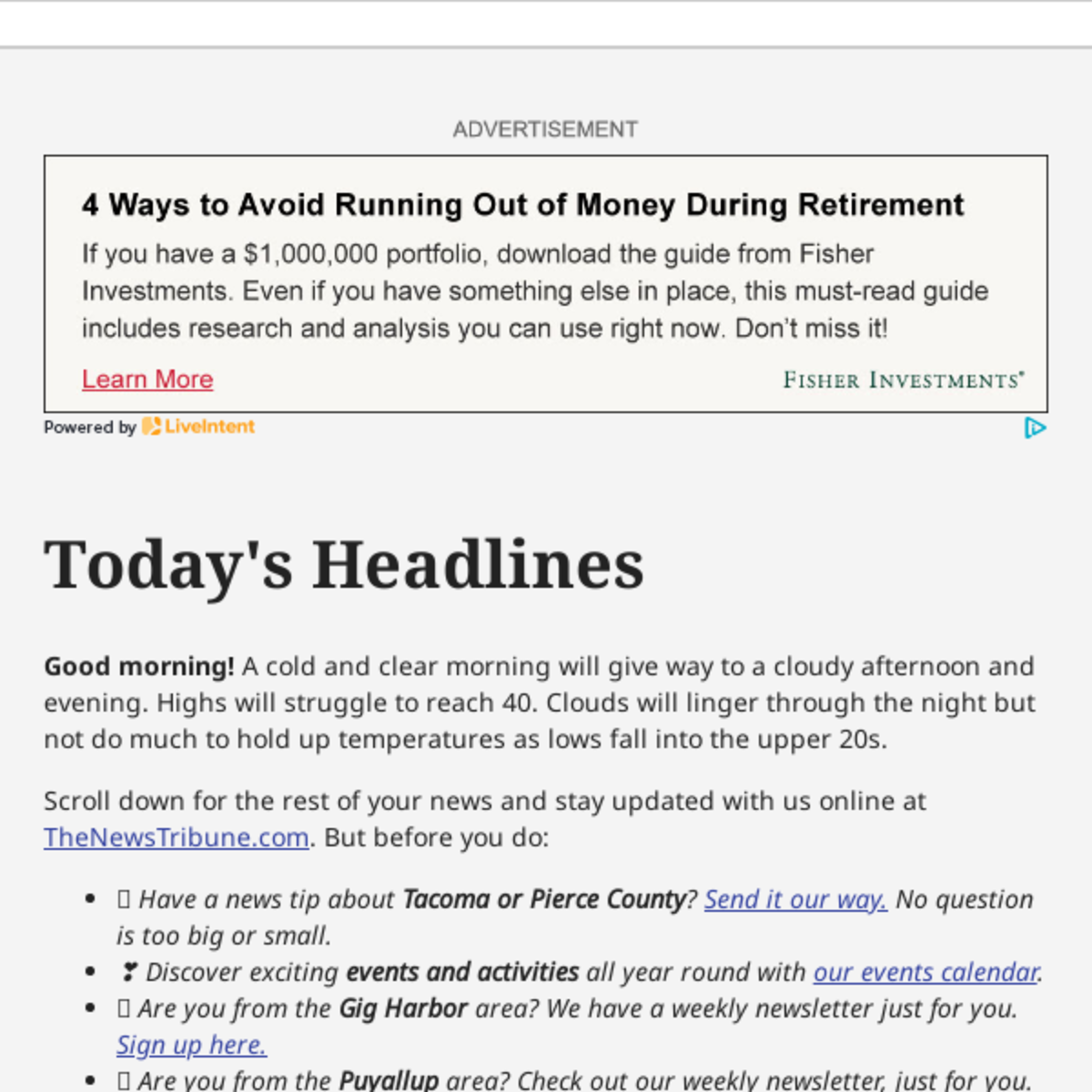Open the Fisher Investments retirement ad
Screen dimensions: 1092x1092
(523, 205)
